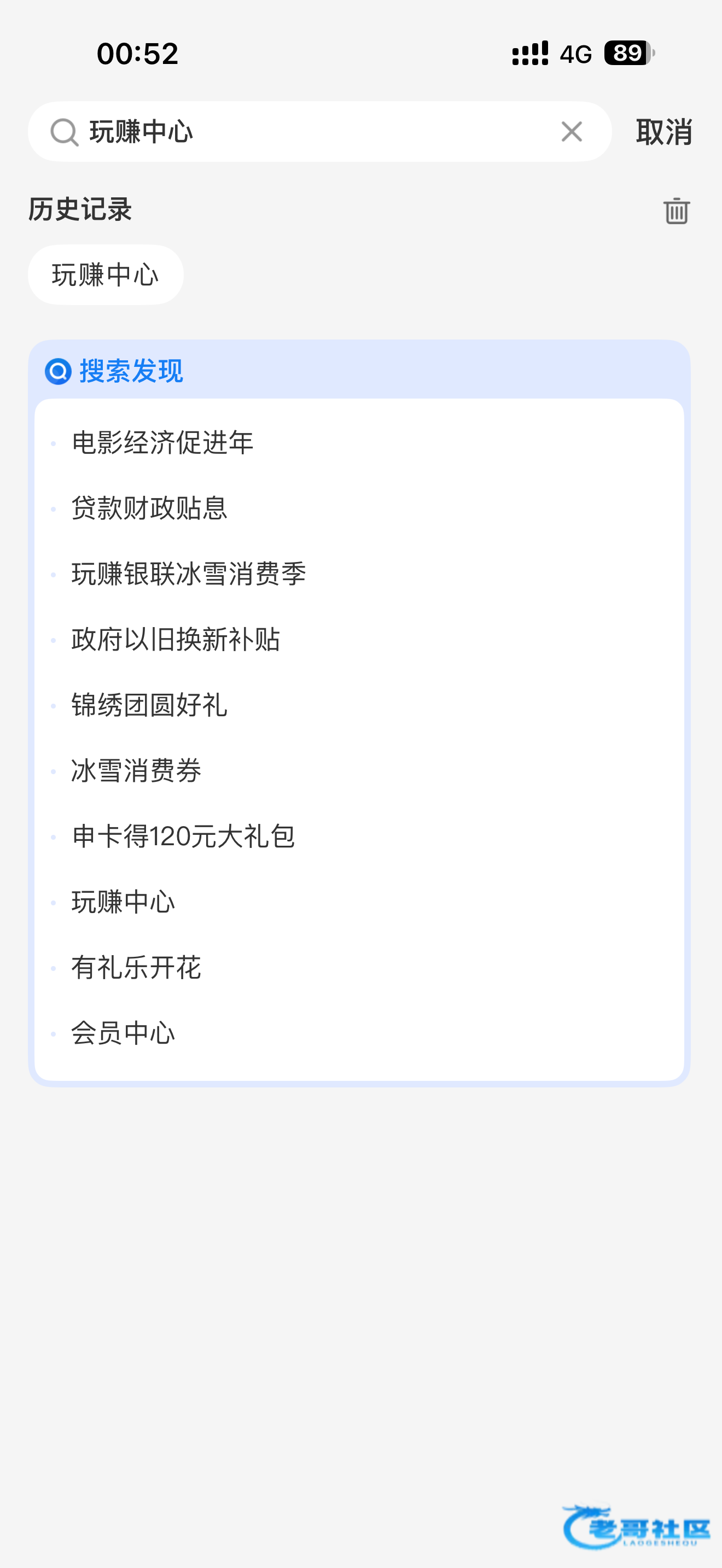Select 锦绣团圆好礼 from search discovery
This screenshot has height=1568, width=722.
(x=149, y=705)
